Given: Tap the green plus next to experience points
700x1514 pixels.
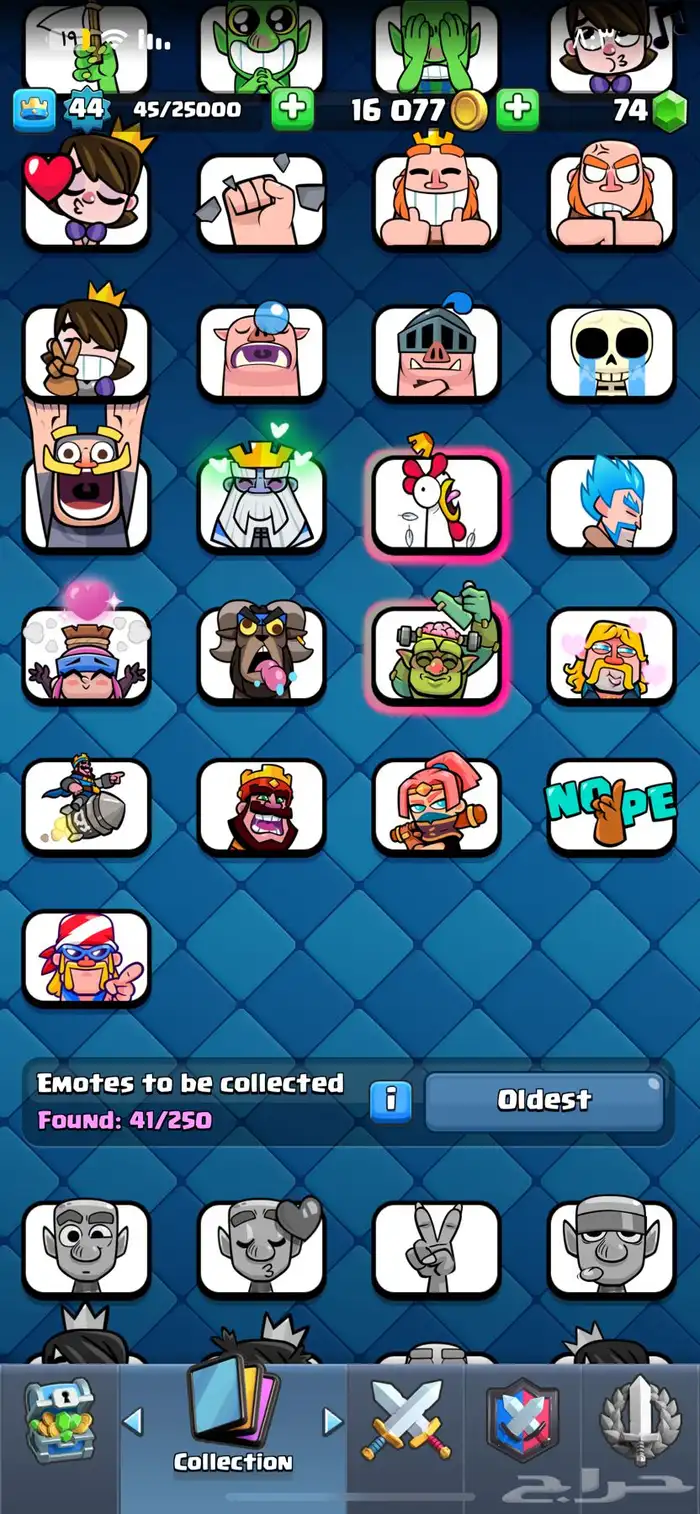Looking at the screenshot, I should [293, 109].
